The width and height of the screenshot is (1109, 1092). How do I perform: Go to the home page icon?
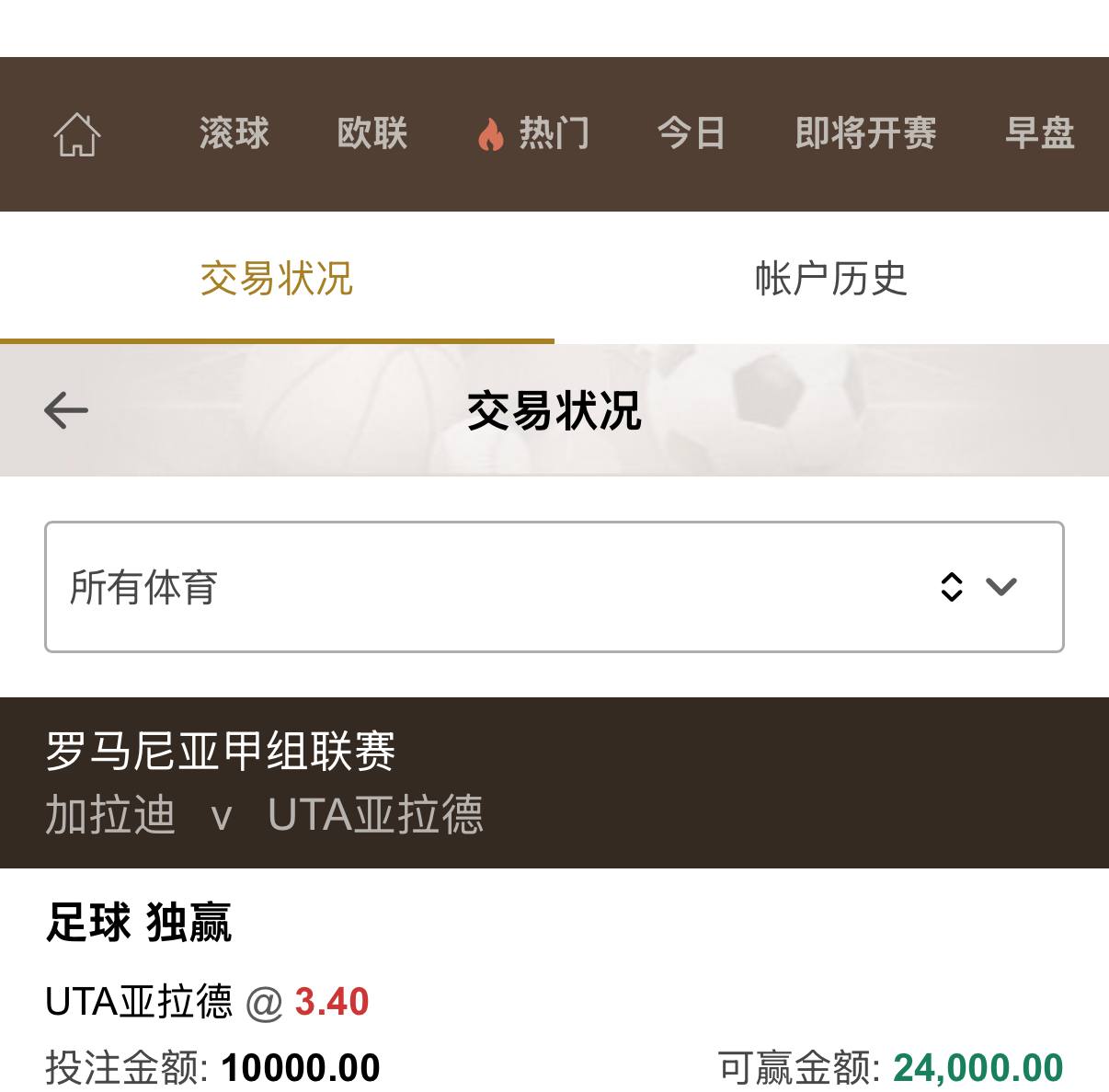coord(77,134)
